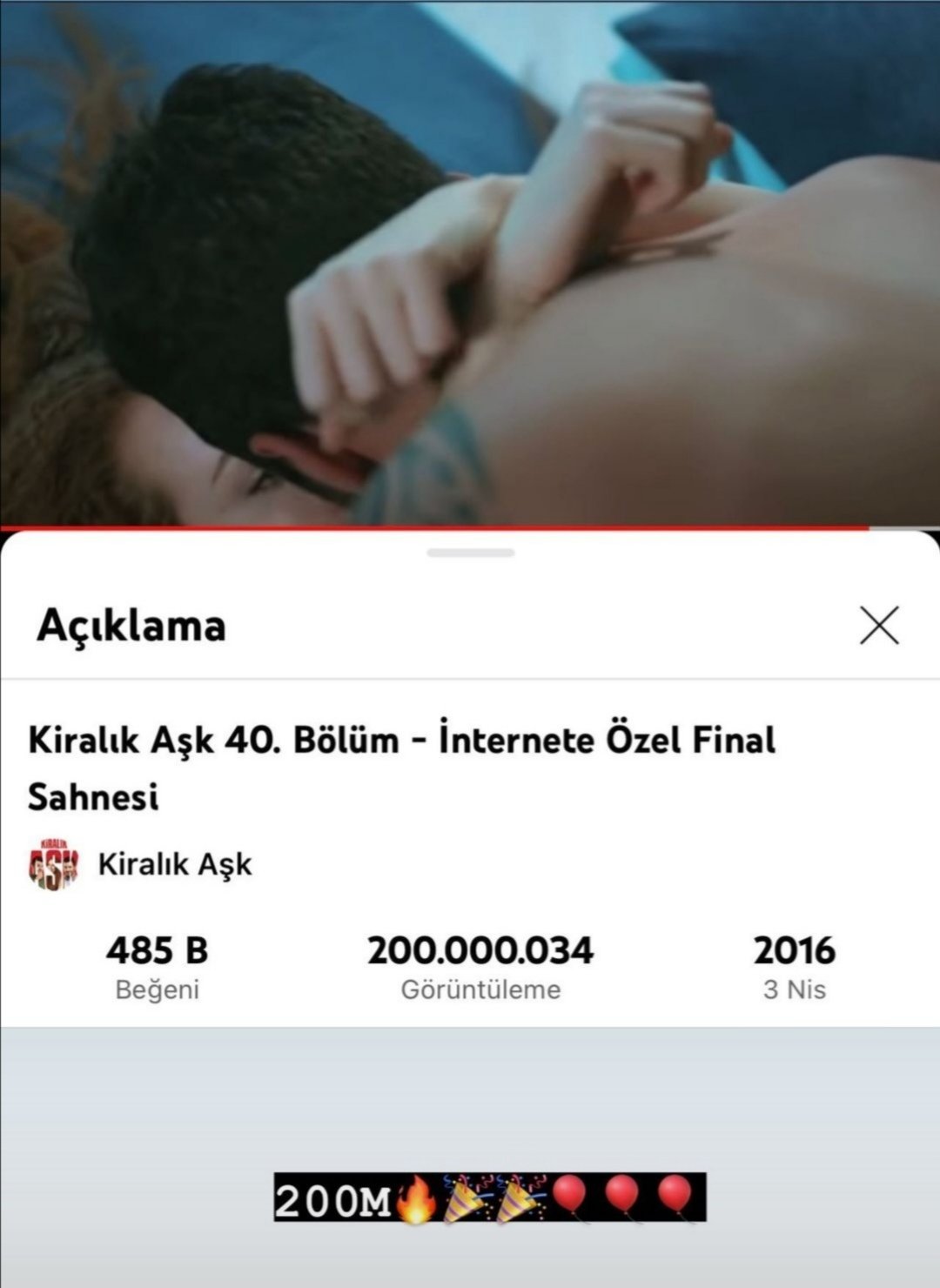
Task: Tap the video player above the description
Action: pos(470,261)
